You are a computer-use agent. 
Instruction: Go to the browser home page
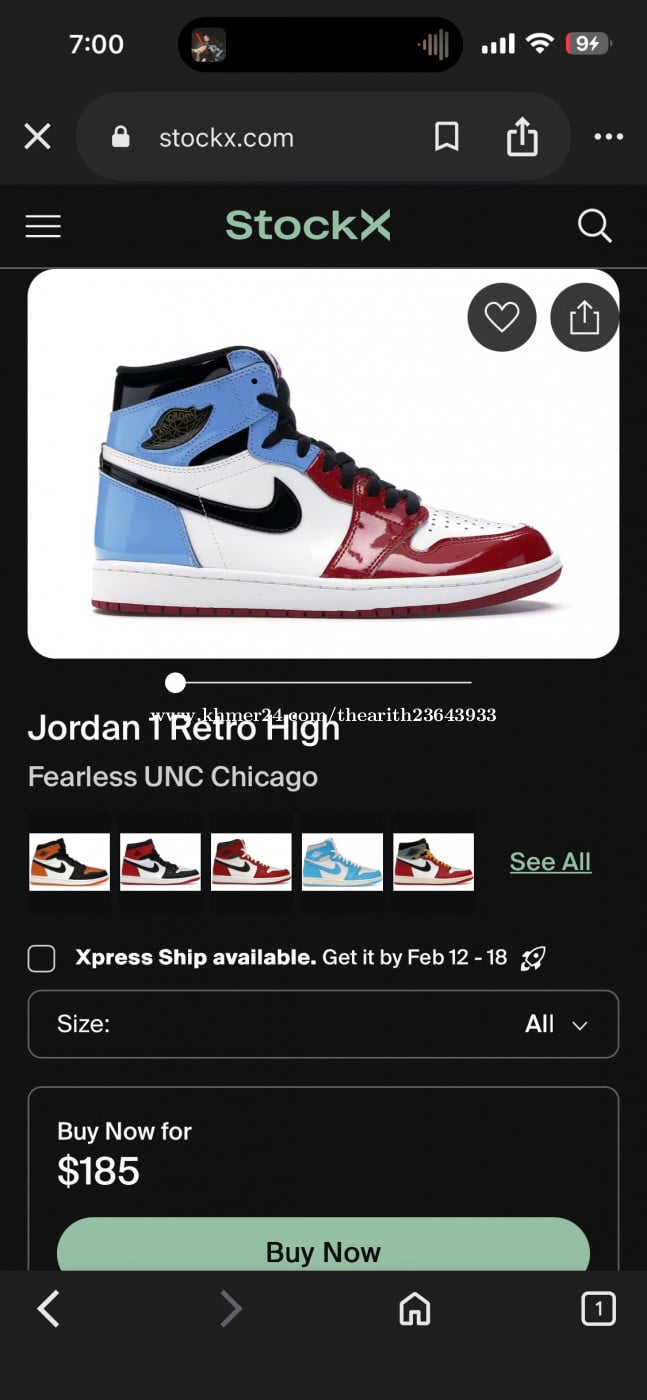[x=414, y=1308]
